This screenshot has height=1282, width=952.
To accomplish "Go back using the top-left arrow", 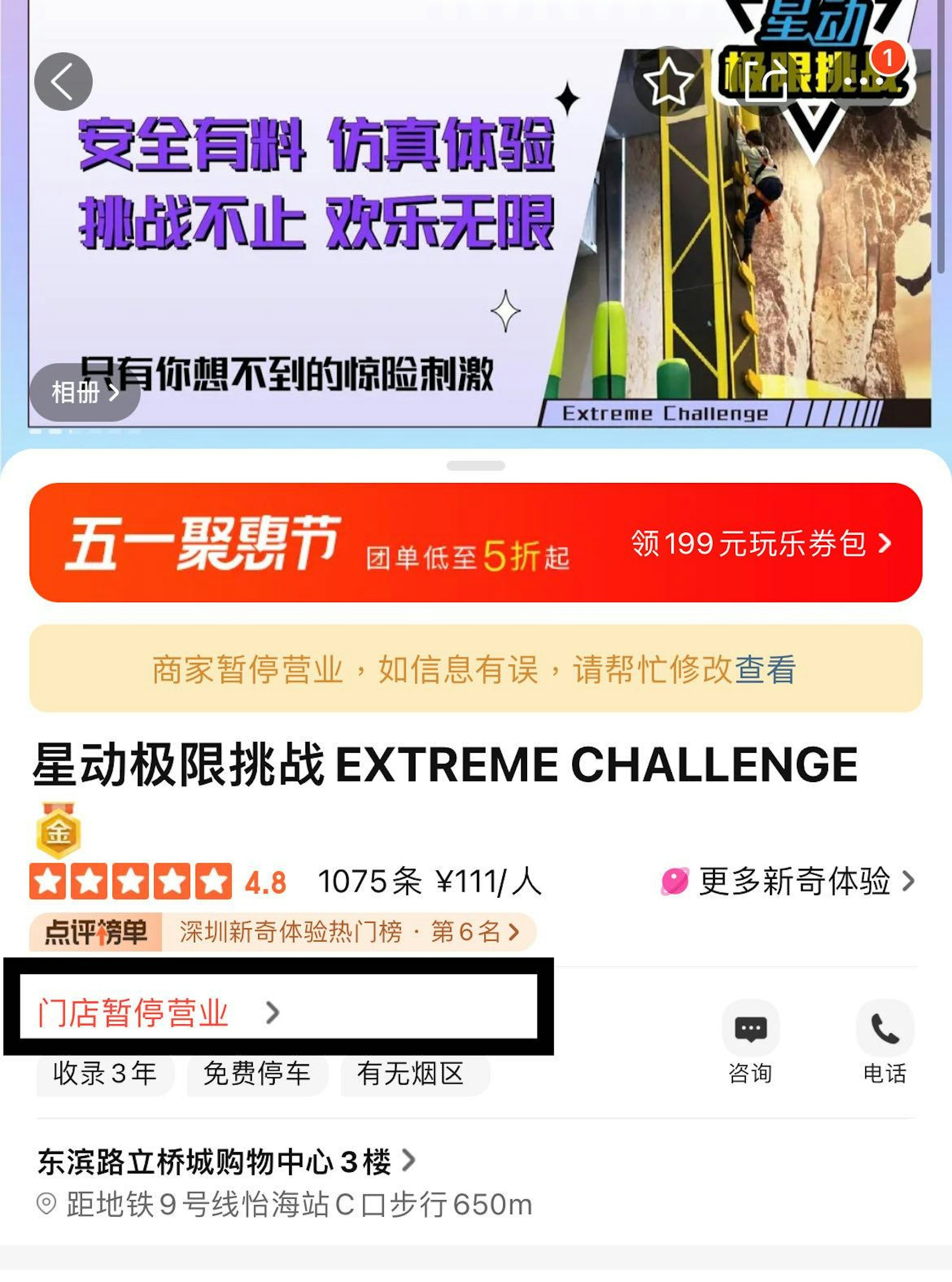I will 63,82.
